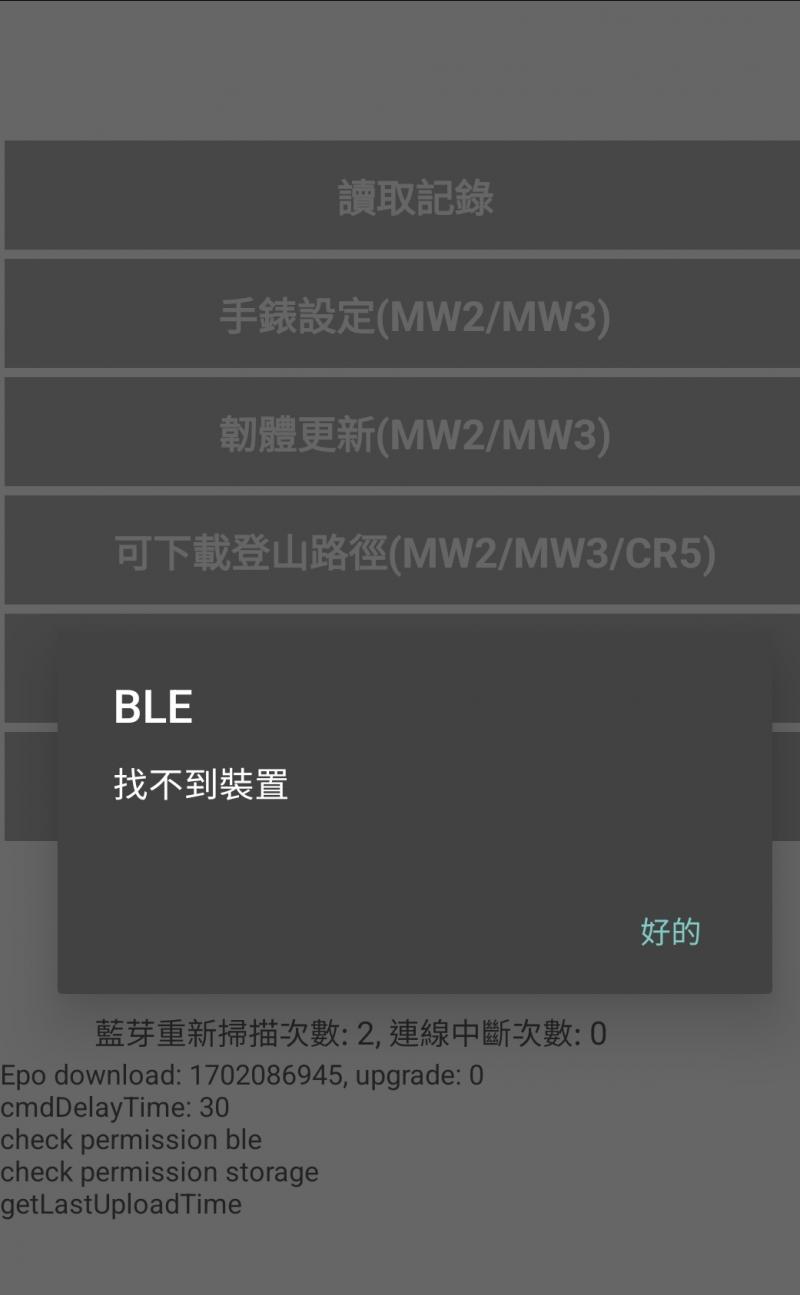Open 可下載登山路徑(MW2/MW3/CR5)
This screenshot has height=1295, width=800.
(x=415, y=552)
